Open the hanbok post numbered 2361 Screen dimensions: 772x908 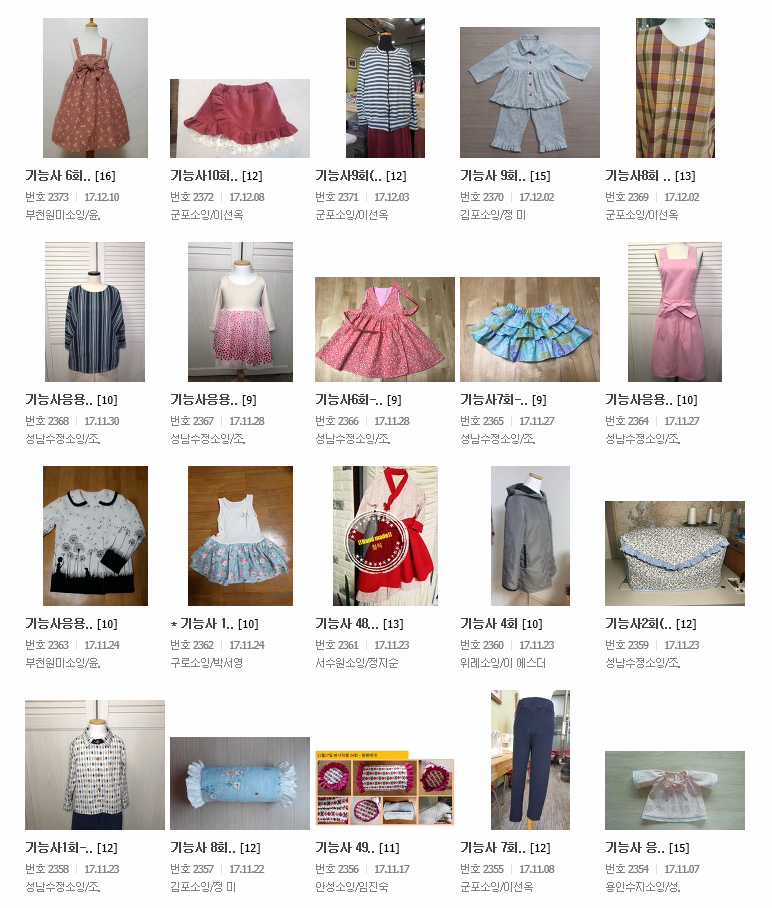pos(385,536)
